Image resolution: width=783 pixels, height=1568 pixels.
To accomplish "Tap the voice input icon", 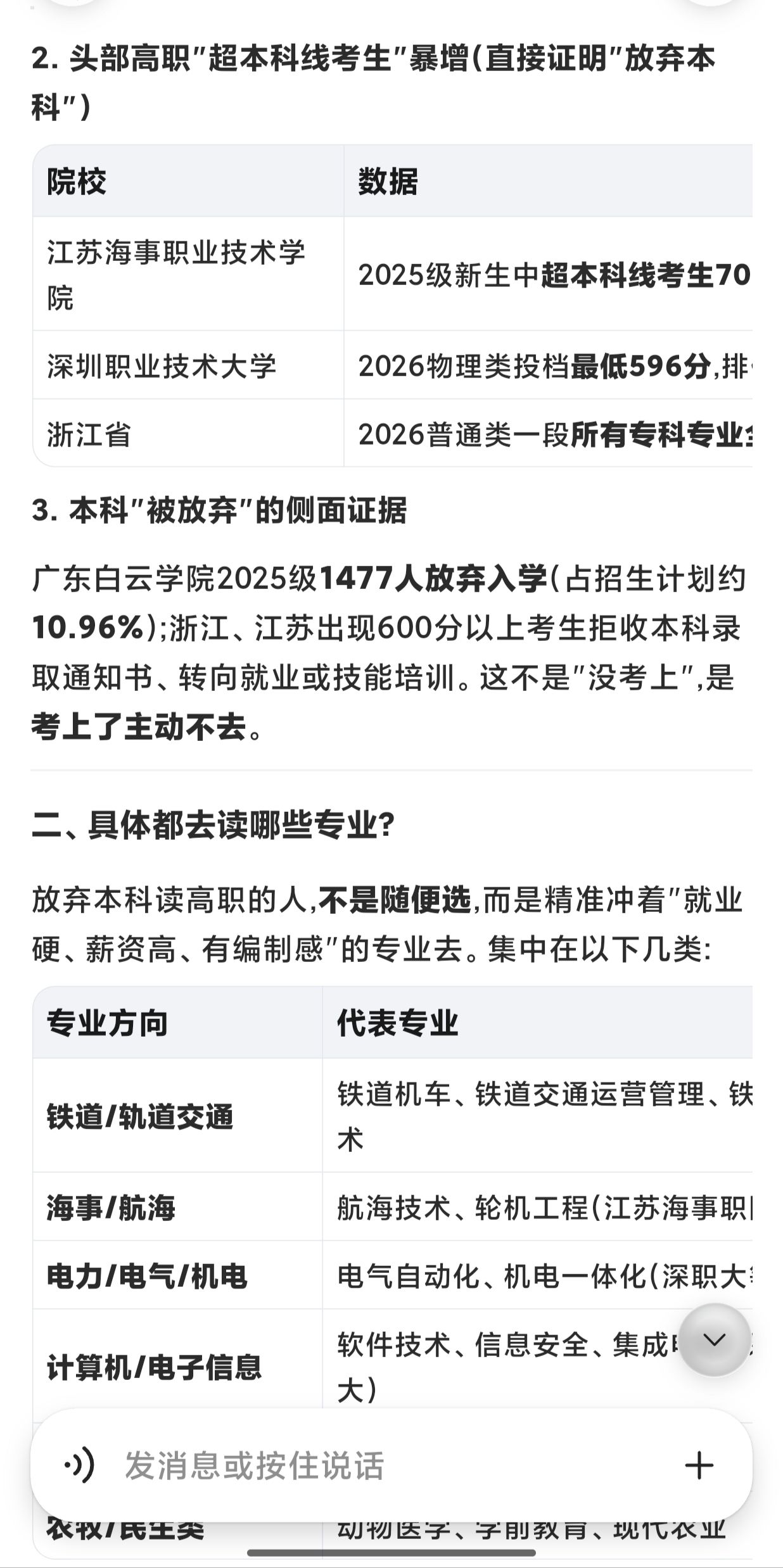I will [x=80, y=1465].
